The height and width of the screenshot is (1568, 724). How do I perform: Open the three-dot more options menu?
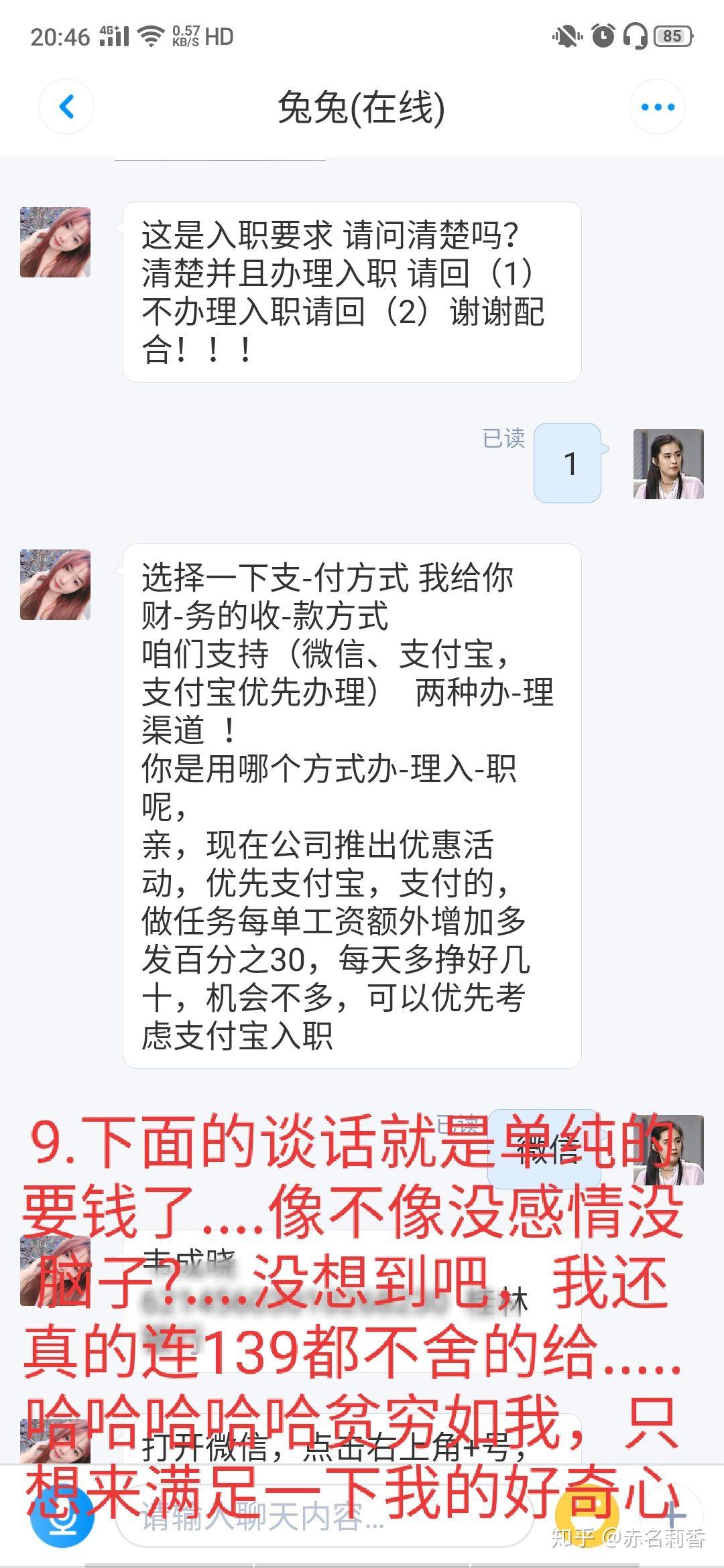[658, 107]
